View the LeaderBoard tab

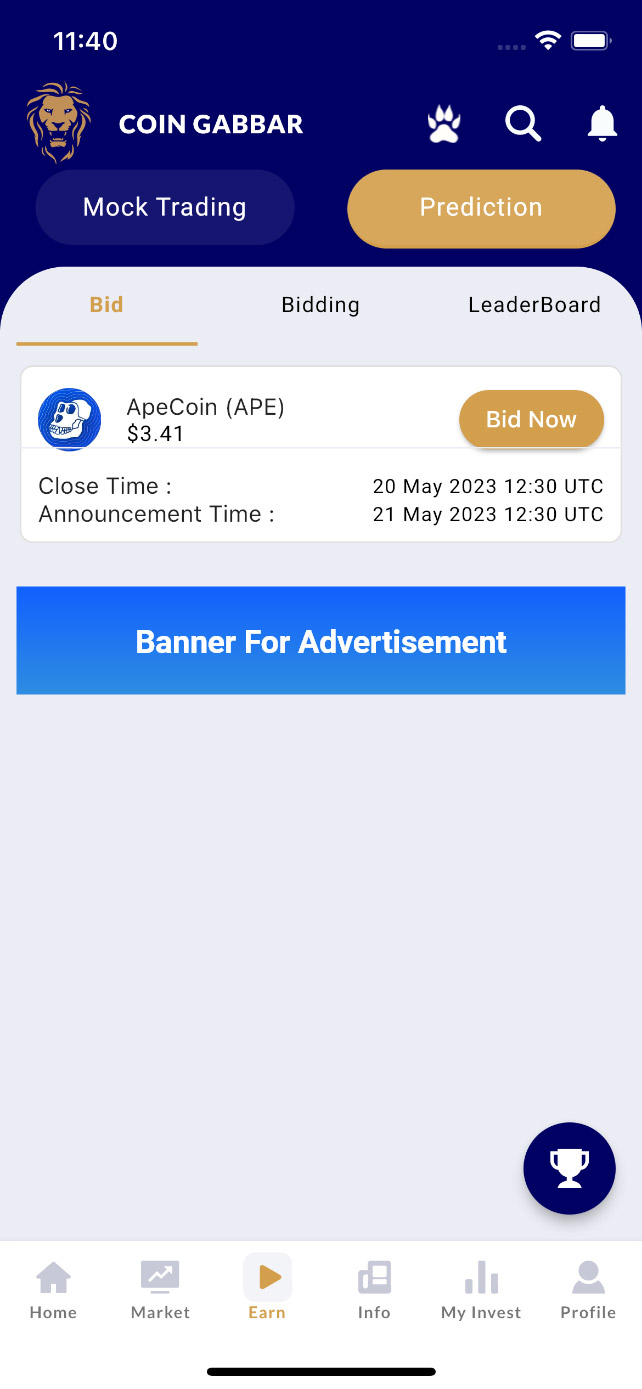(x=534, y=305)
